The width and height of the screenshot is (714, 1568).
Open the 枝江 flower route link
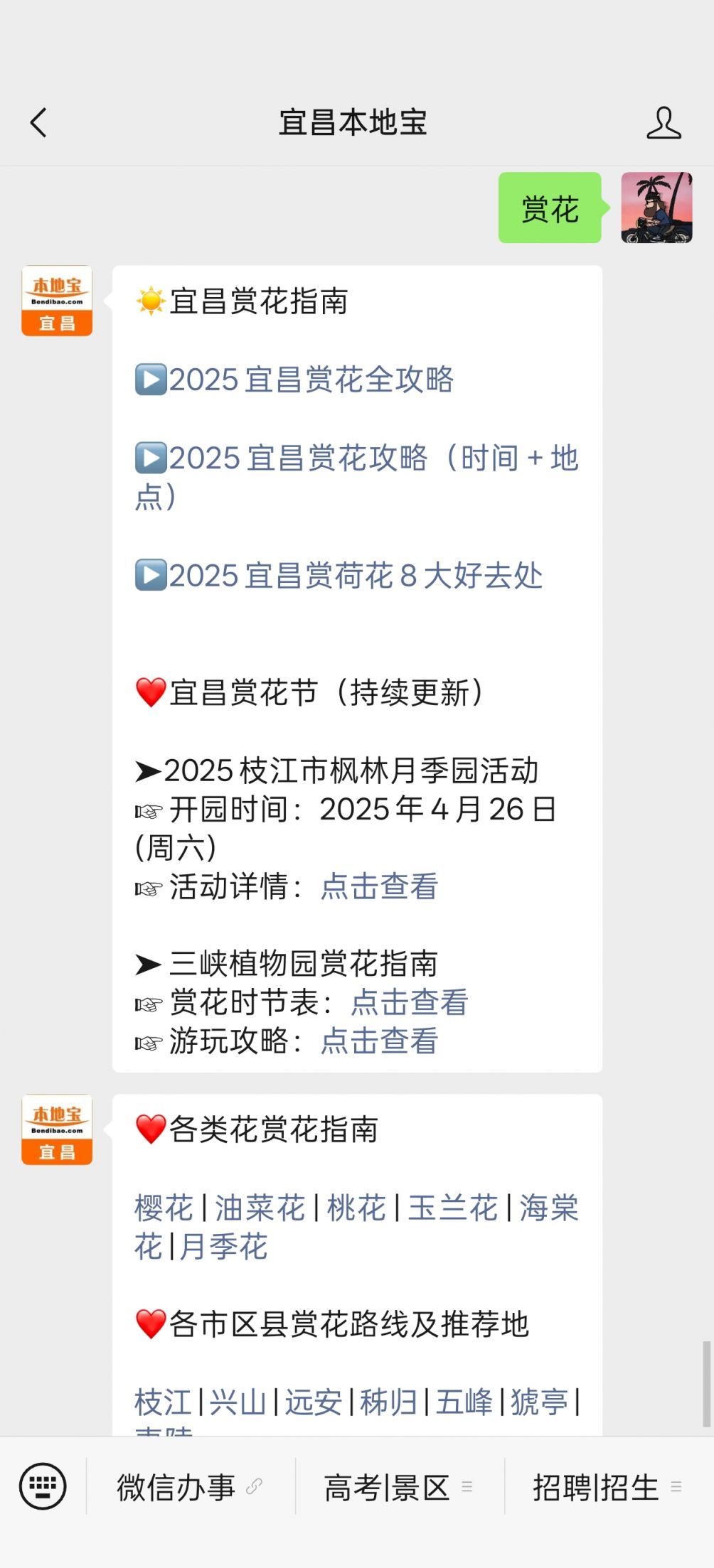point(163,1402)
